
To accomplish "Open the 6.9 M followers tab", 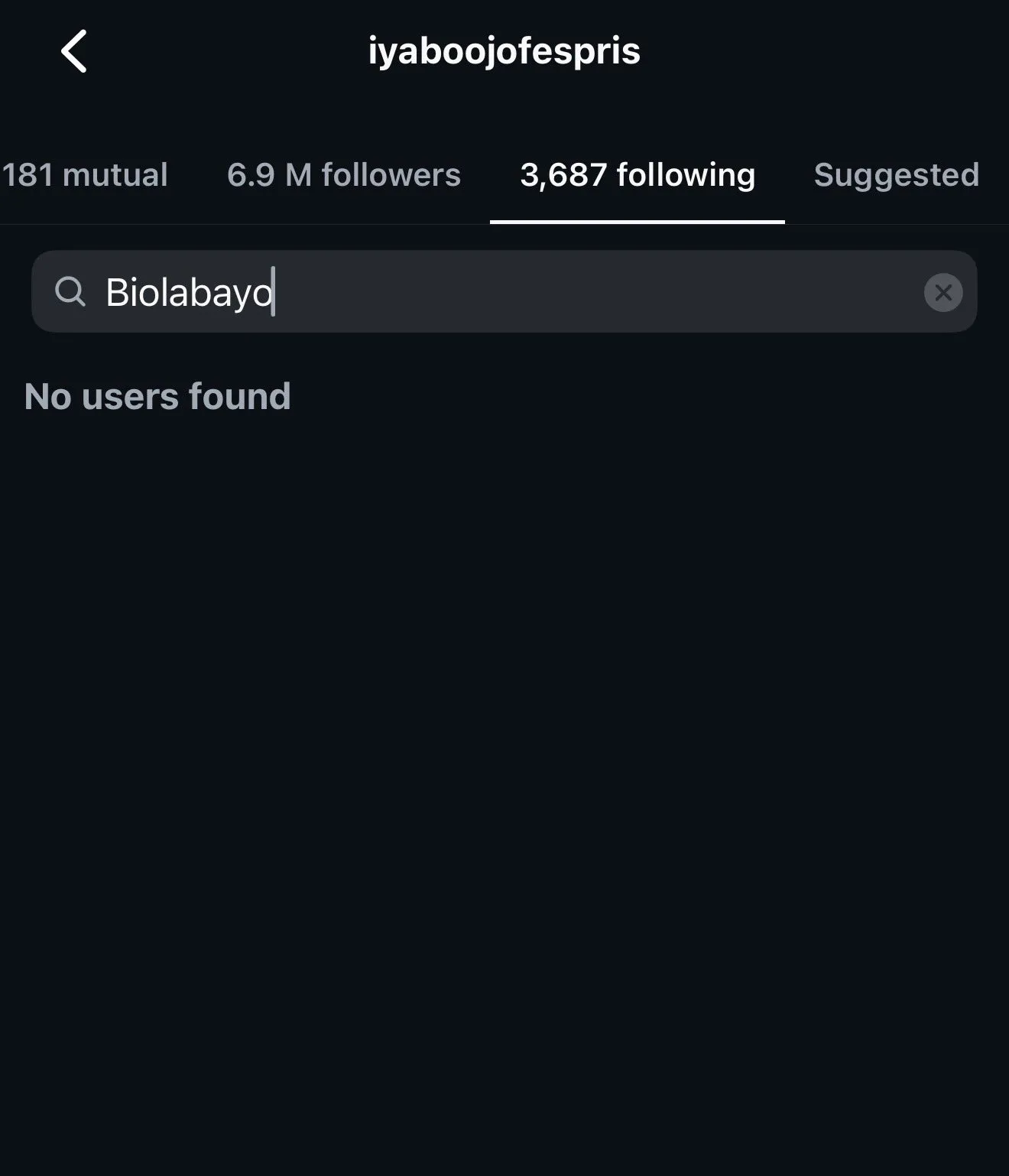I will coord(344,175).
